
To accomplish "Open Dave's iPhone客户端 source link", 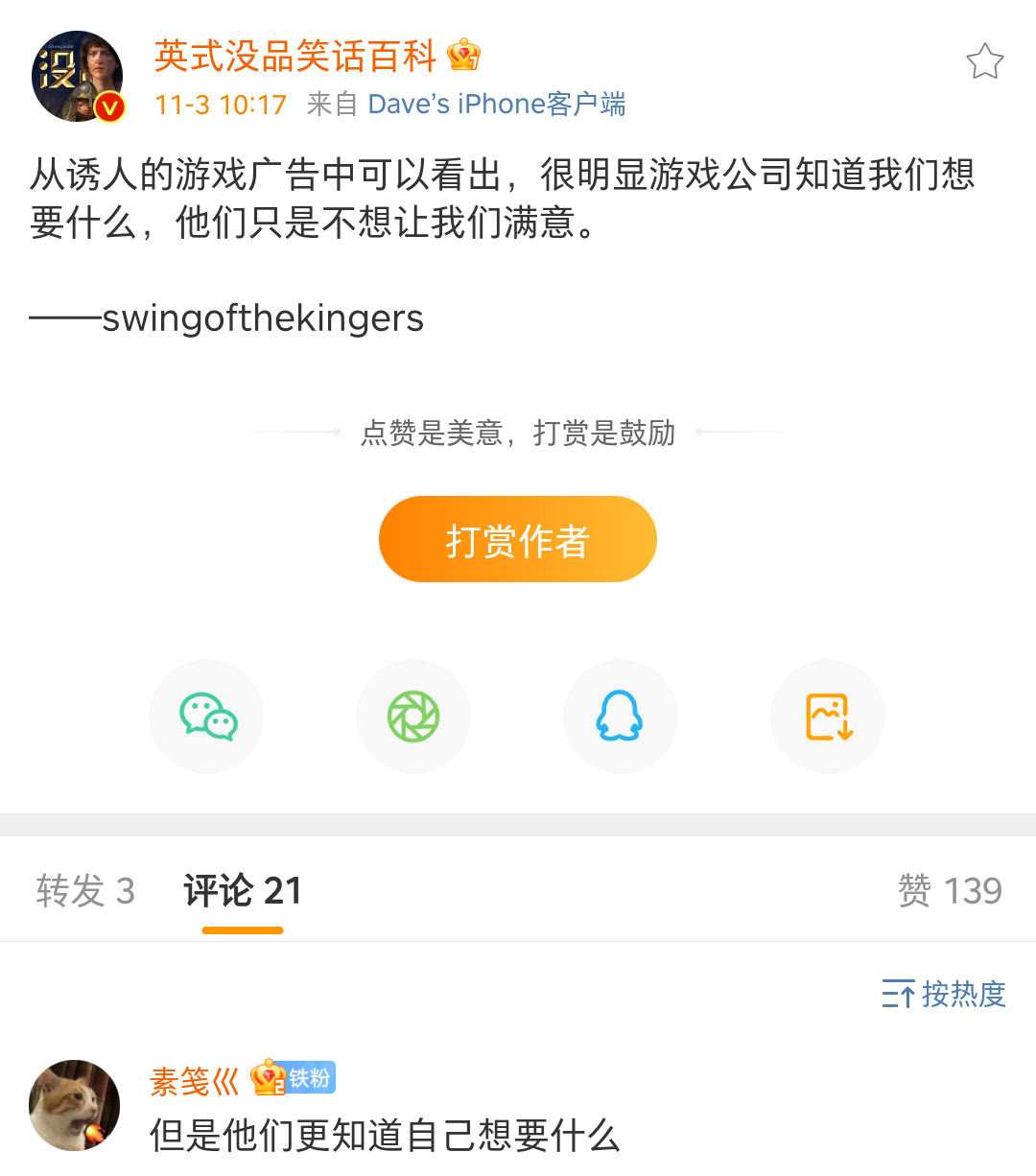I will (496, 104).
